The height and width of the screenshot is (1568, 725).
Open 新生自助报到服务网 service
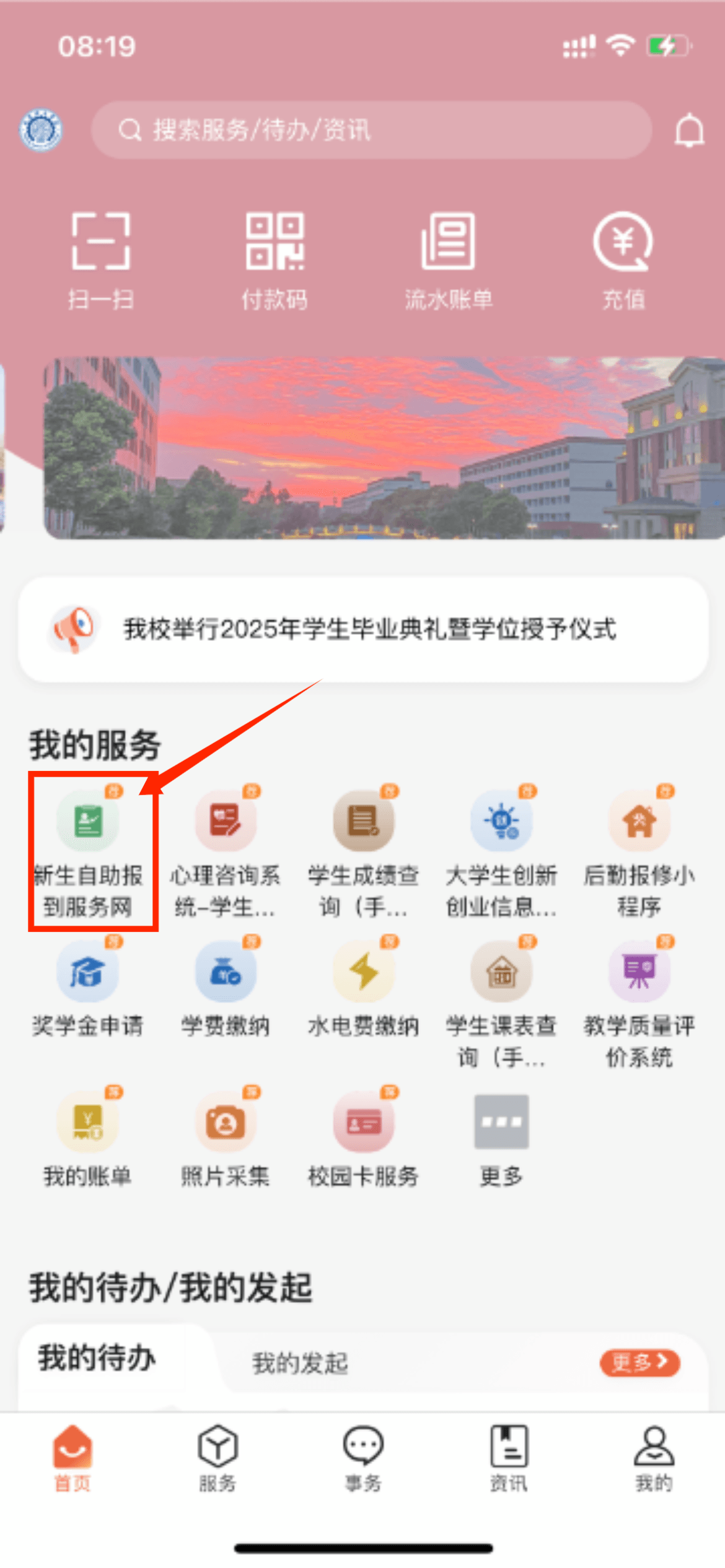click(89, 850)
